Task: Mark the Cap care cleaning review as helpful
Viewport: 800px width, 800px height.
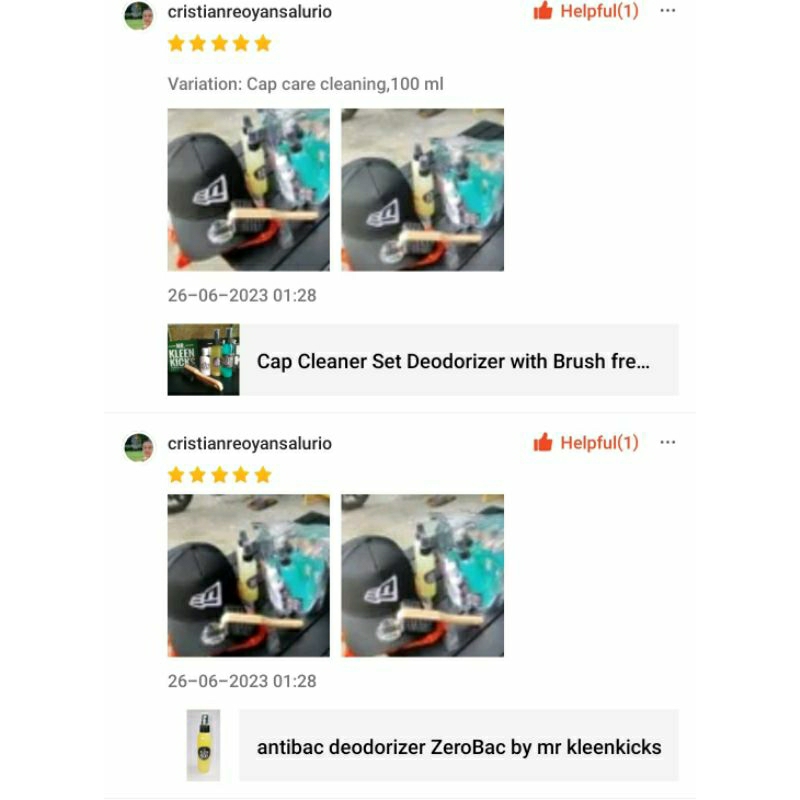Action: [x=586, y=11]
